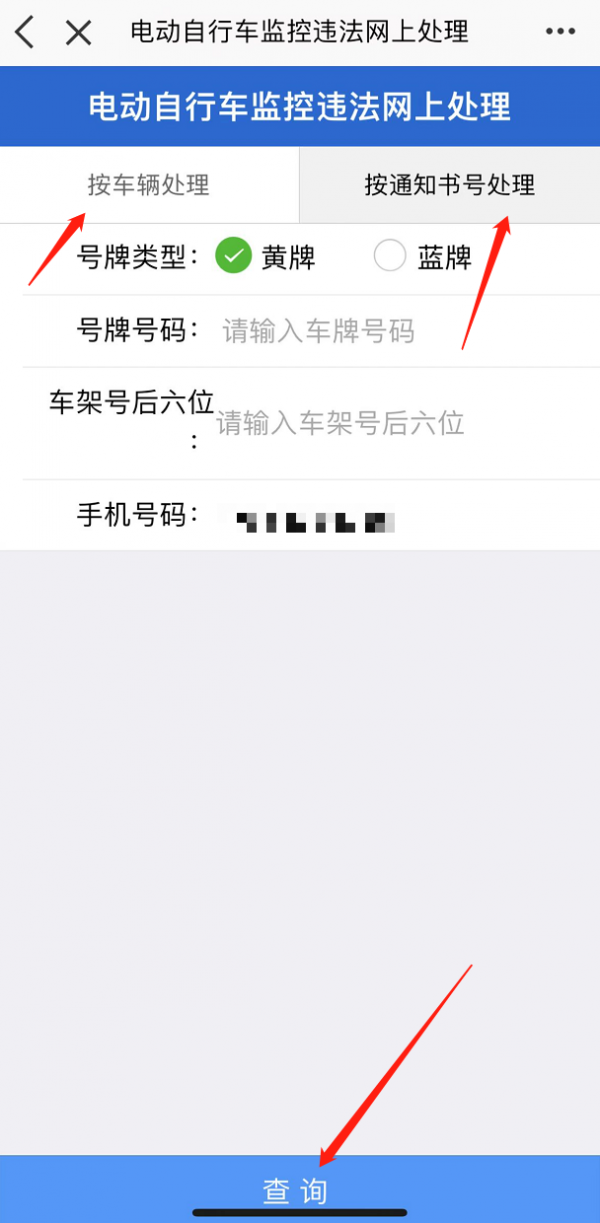Go back using the arrow icon

pos(25,32)
